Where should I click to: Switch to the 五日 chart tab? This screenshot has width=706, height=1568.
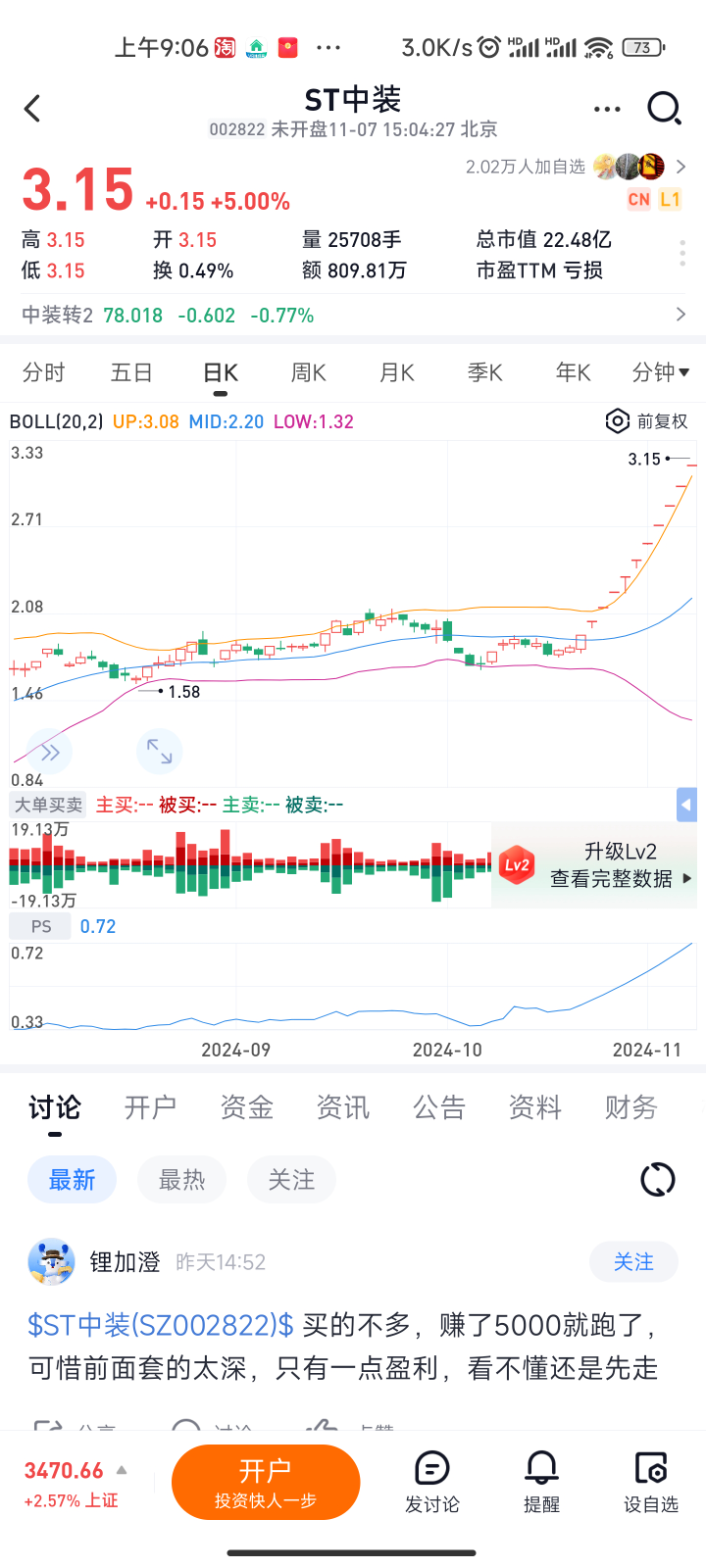tap(131, 372)
